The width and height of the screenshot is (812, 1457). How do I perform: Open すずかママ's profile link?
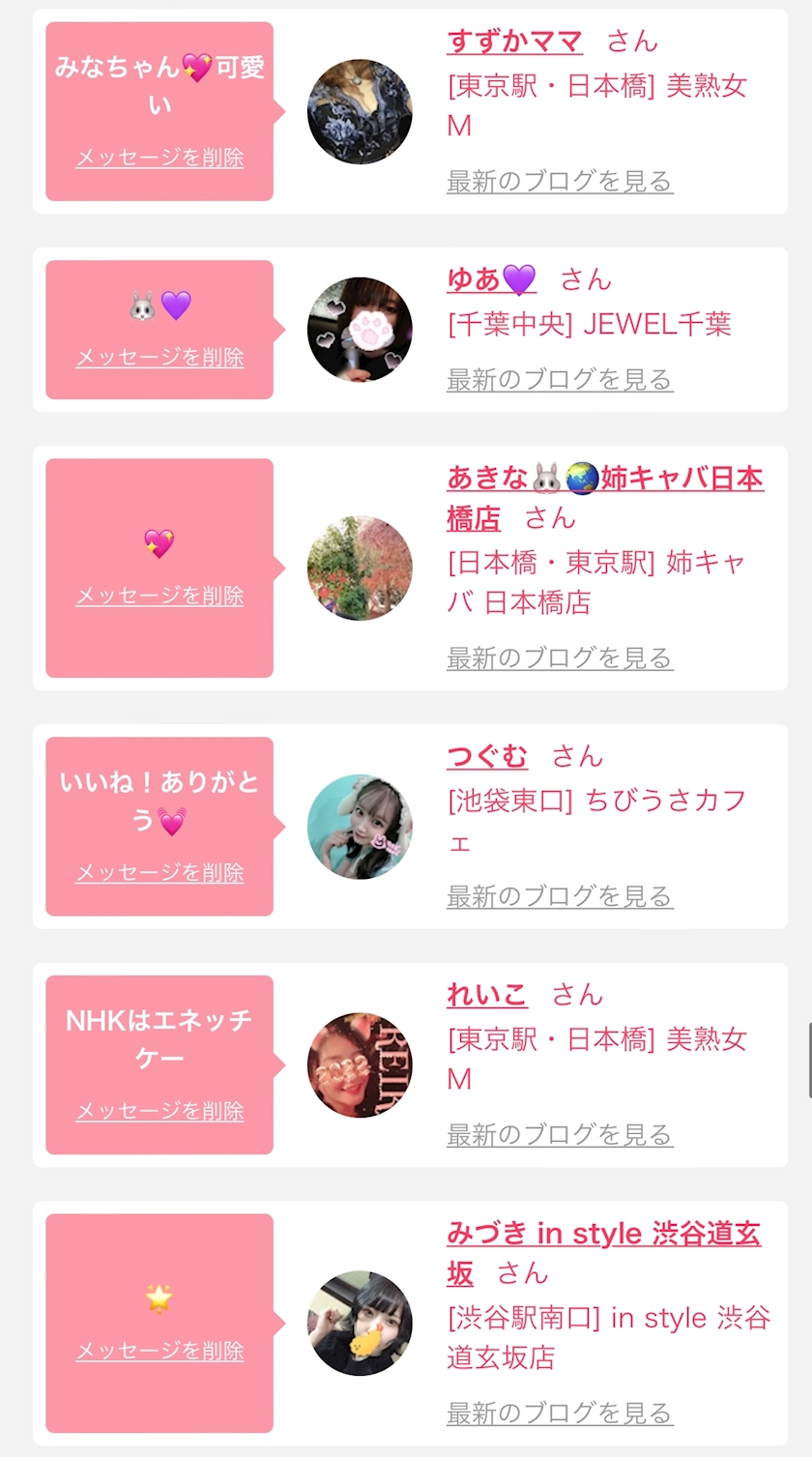coord(514,42)
